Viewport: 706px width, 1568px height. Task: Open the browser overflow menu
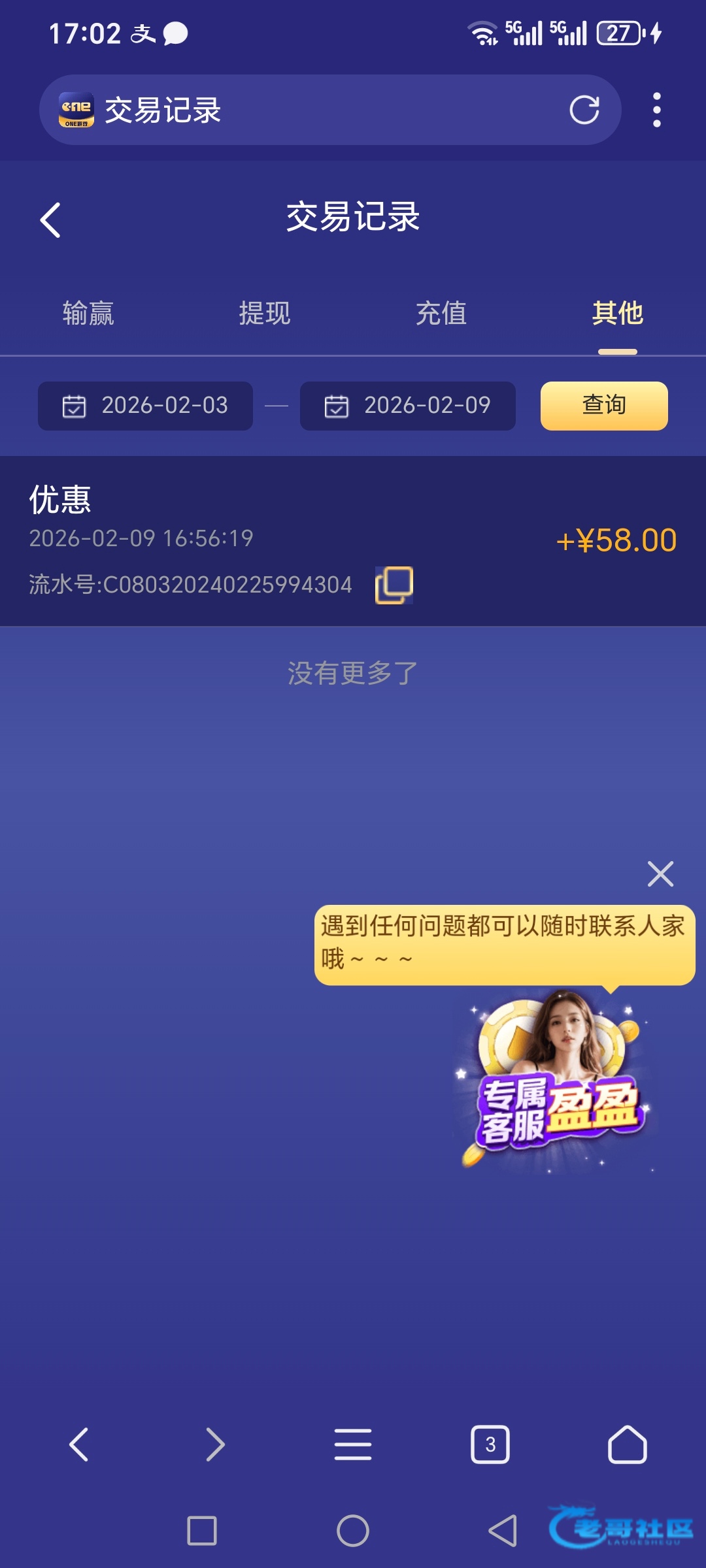(x=656, y=110)
